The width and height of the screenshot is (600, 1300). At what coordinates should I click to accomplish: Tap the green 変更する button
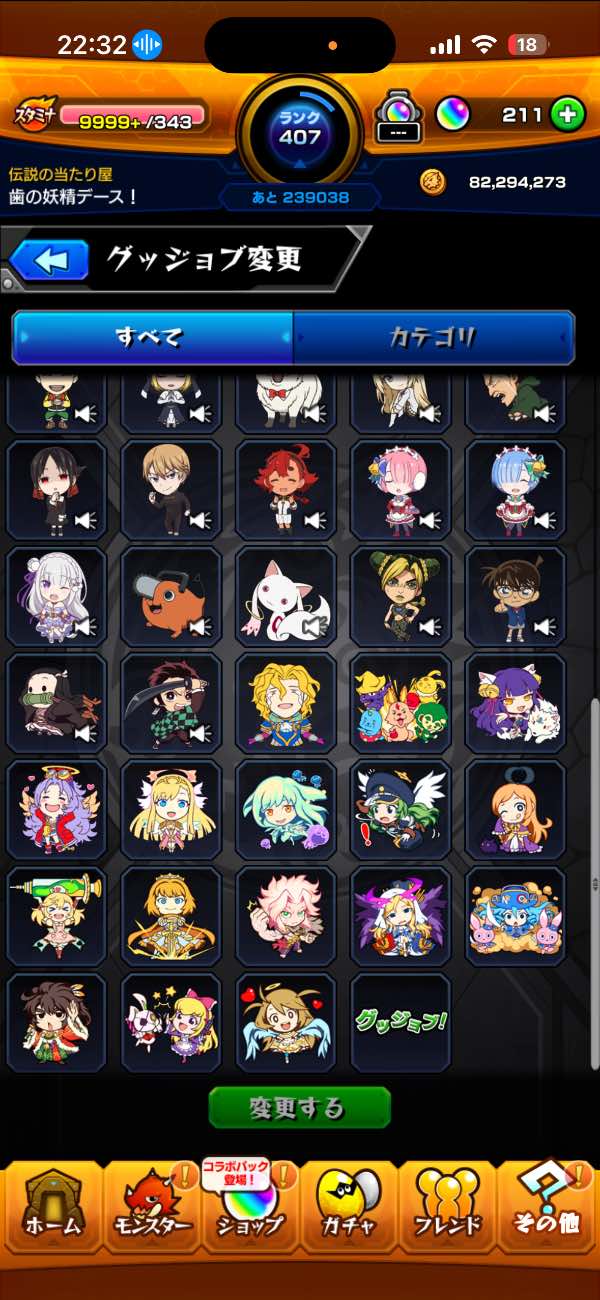coord(299,1108)
